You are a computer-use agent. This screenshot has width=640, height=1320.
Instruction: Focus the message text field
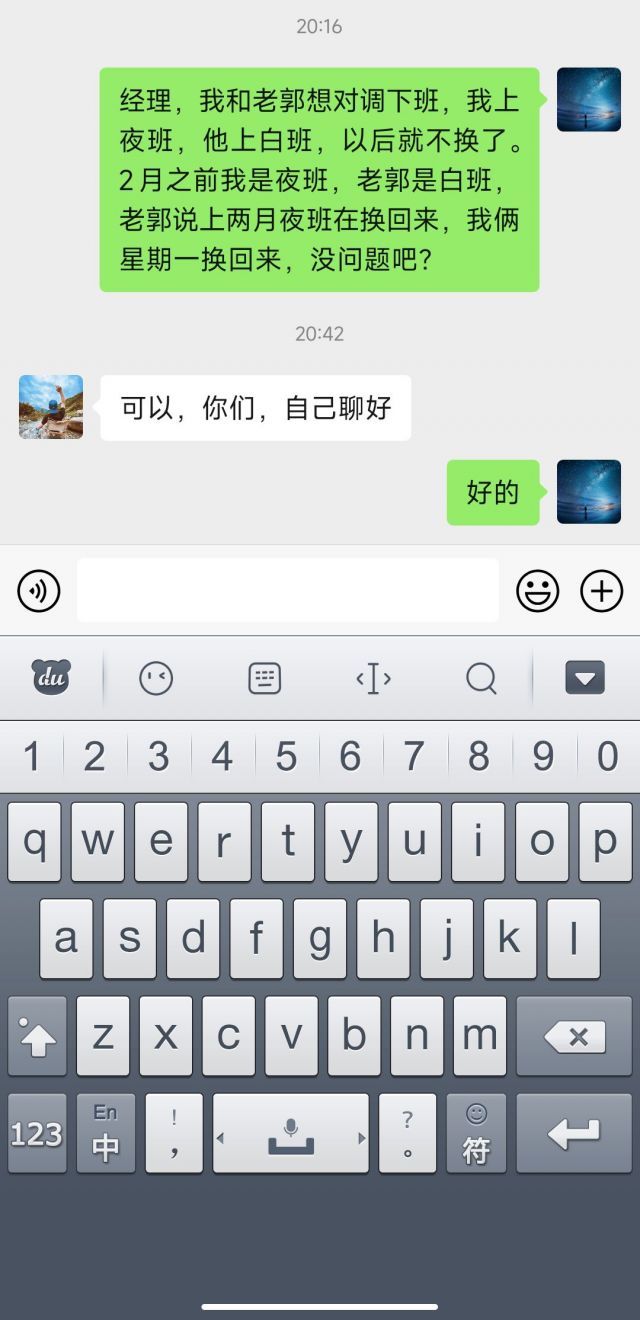pyautogui.click(x=288, y=591)
